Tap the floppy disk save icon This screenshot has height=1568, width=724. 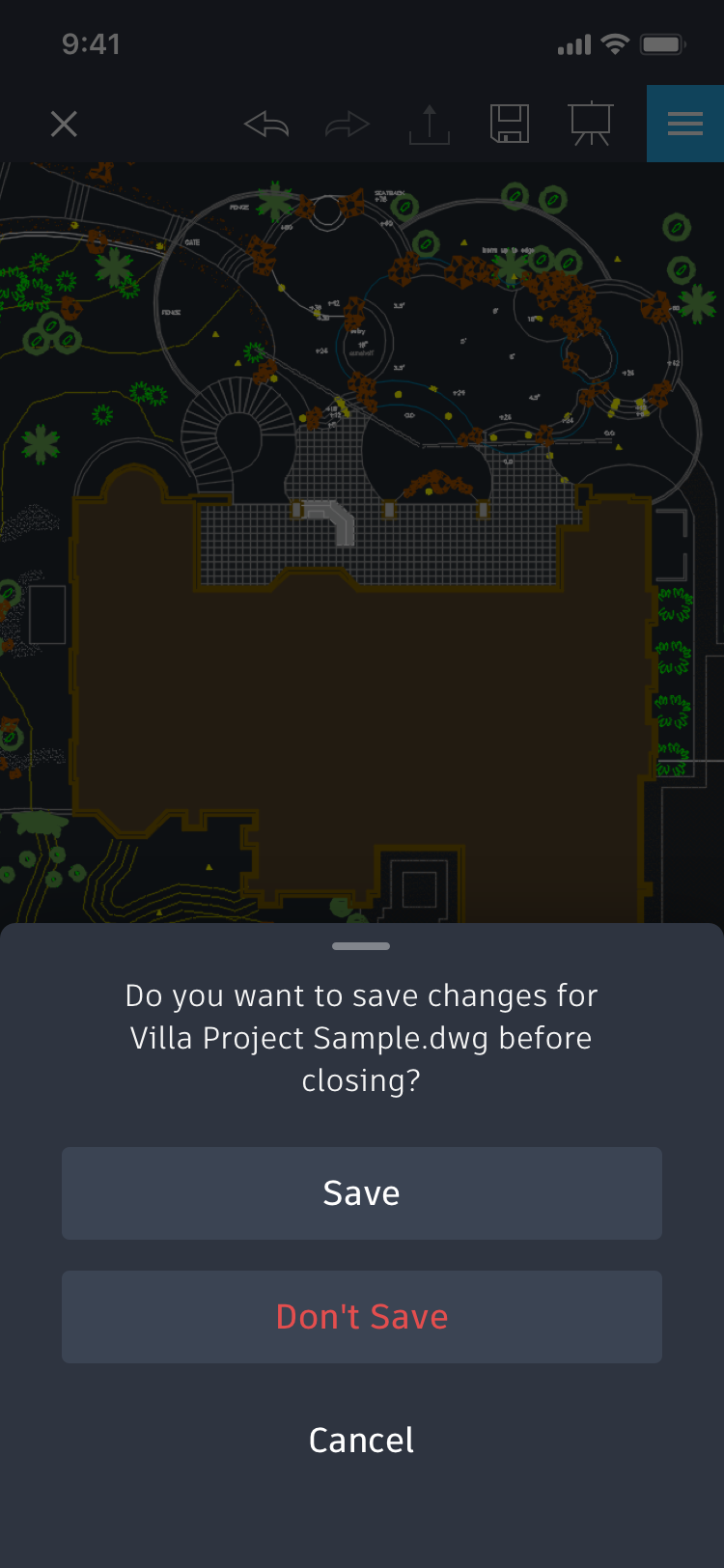pos(510,124)
